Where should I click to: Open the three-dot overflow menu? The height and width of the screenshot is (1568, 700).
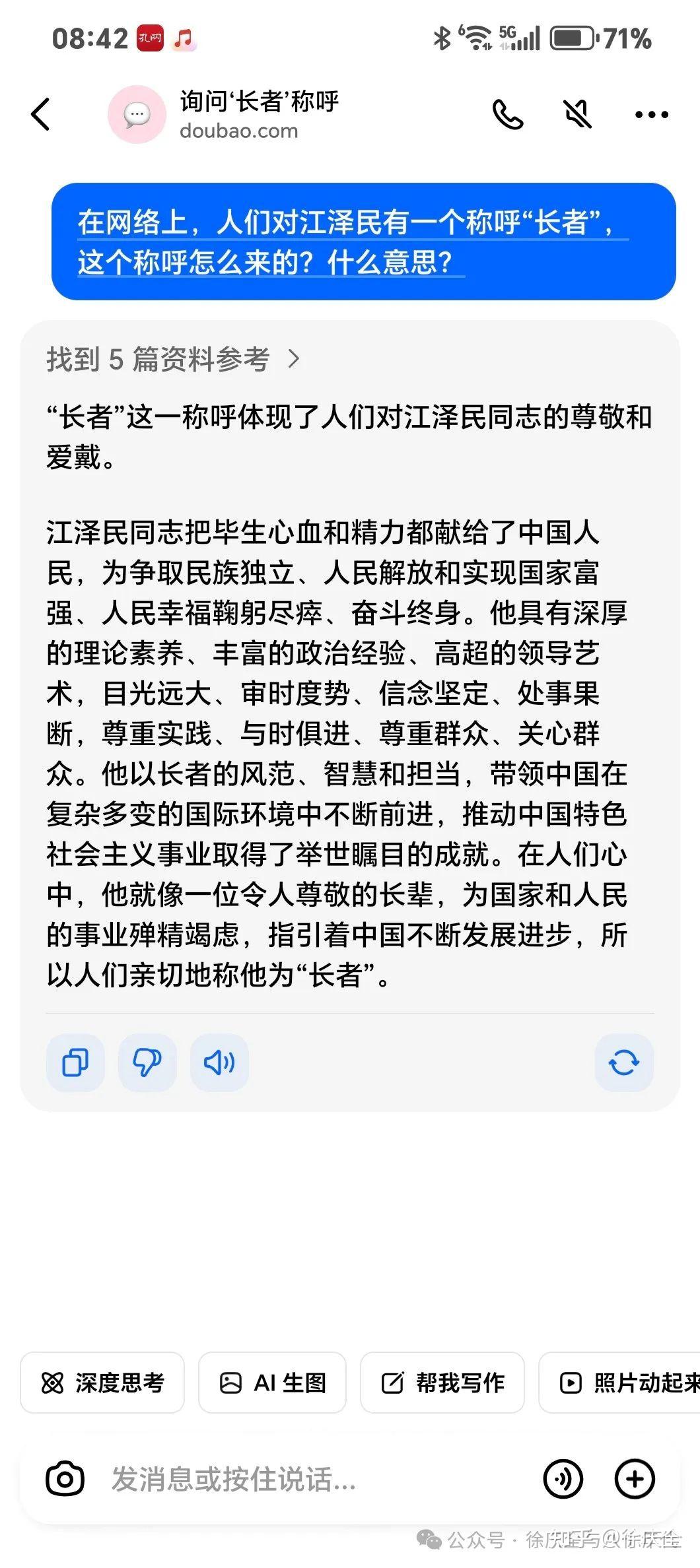coord(651,115)
